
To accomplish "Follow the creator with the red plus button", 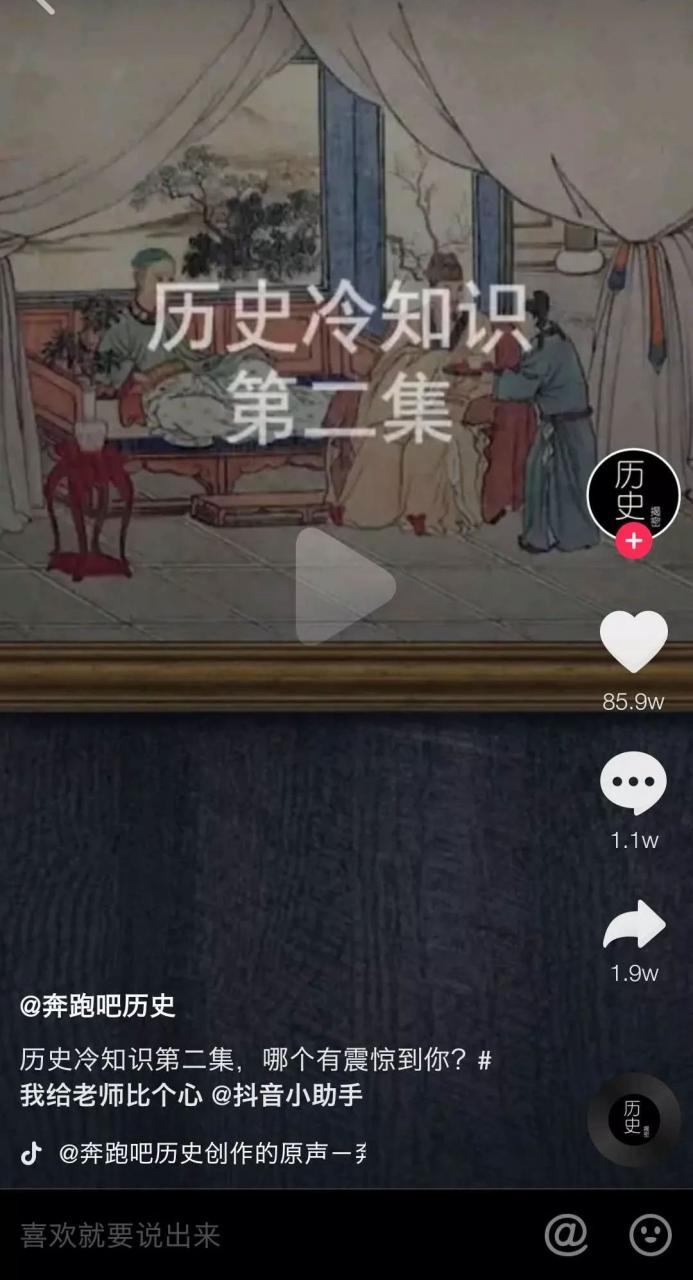I will (633, 541).
